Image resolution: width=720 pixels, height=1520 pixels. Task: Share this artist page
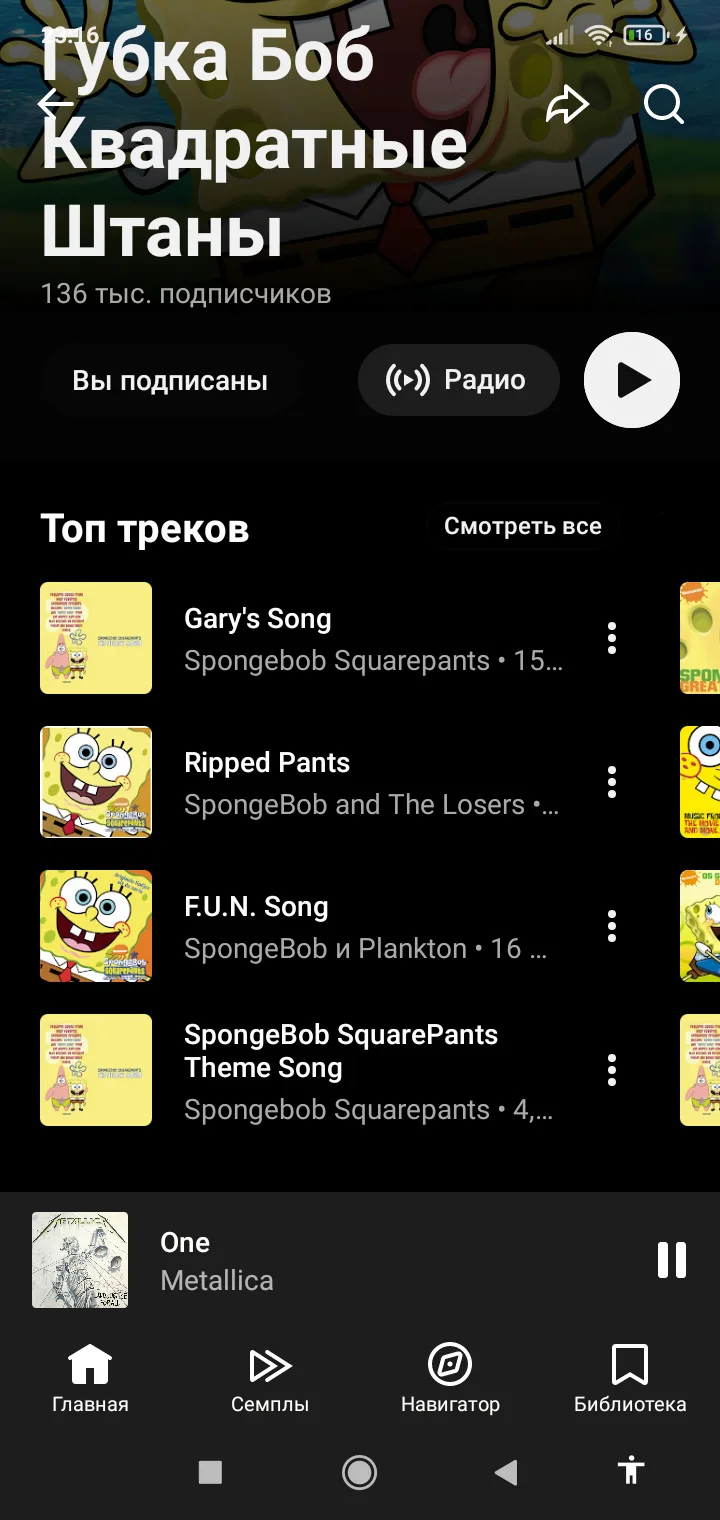tap(567, 104)
